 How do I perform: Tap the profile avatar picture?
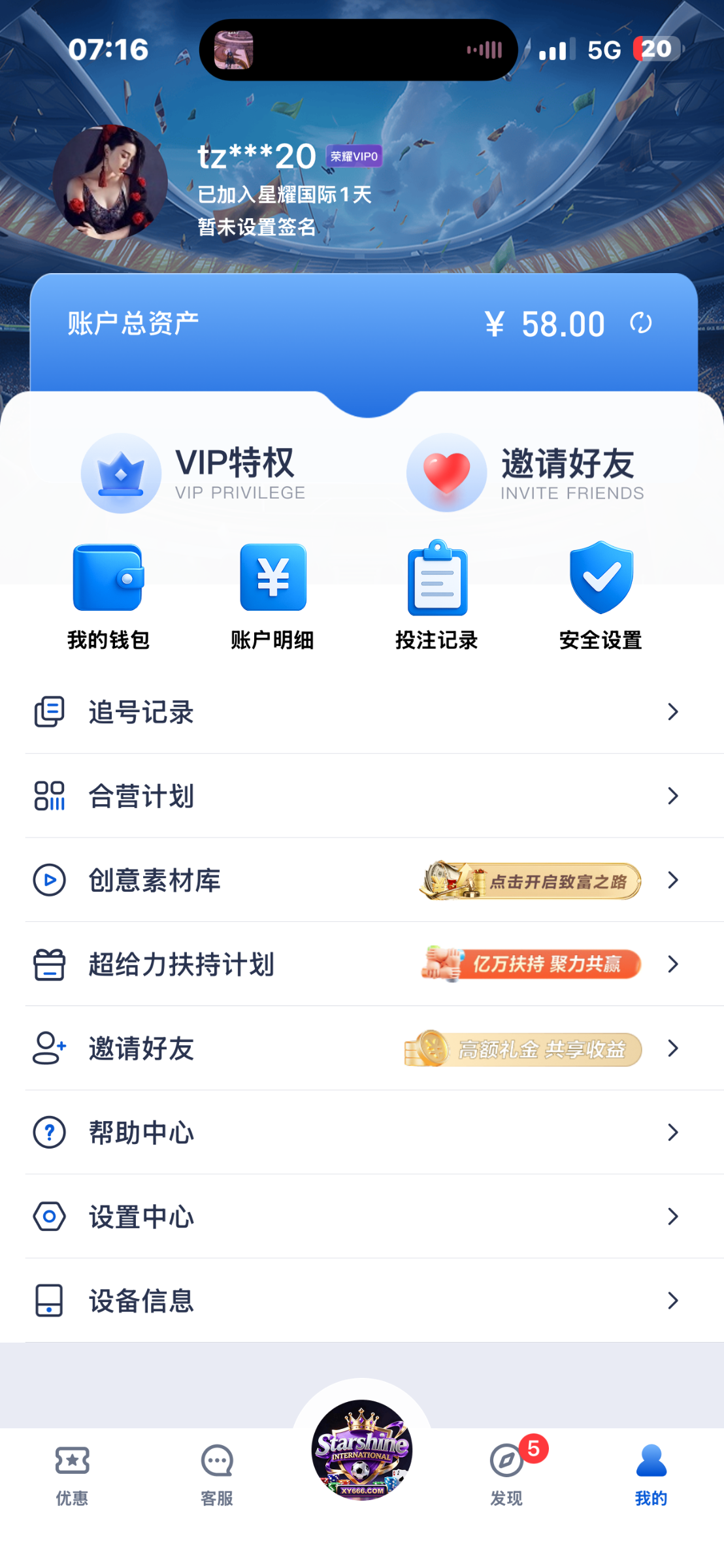click(110, 182)
